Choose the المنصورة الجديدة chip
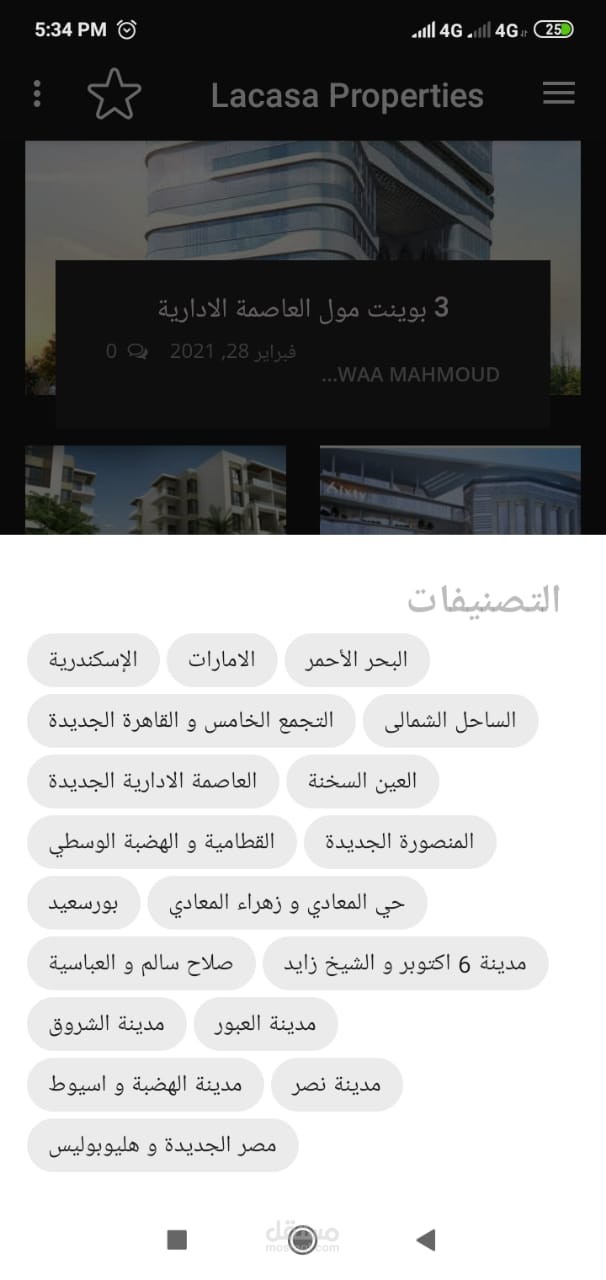 399,843
